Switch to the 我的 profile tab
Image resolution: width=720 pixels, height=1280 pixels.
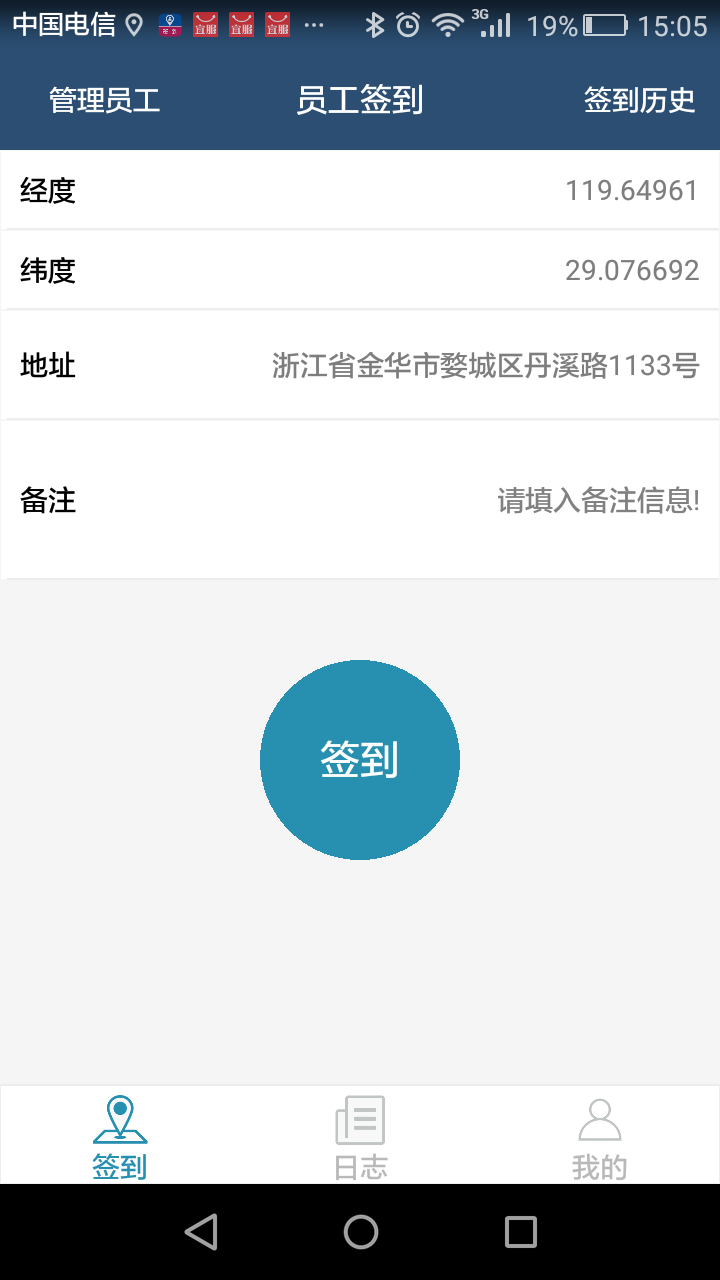coord(599,1138)
